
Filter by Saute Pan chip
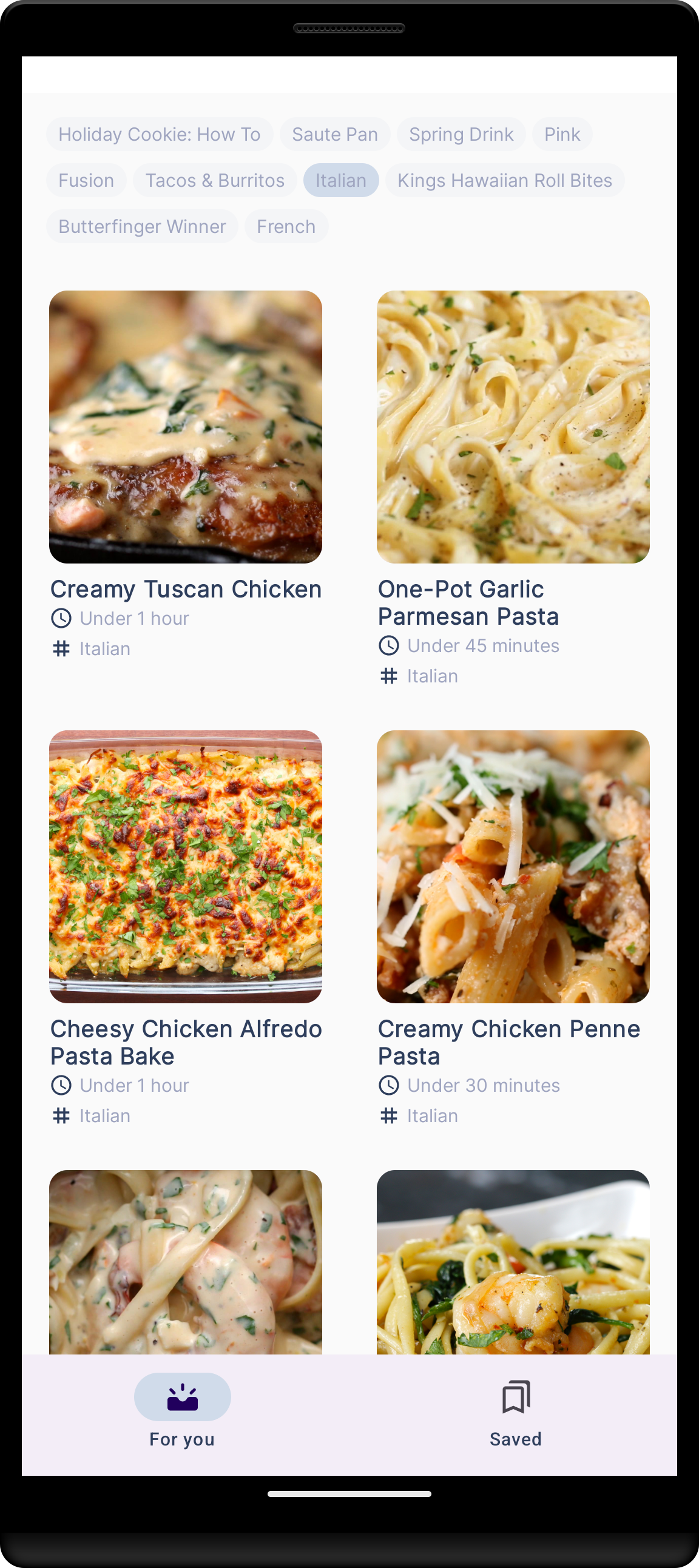coord(335,134)
